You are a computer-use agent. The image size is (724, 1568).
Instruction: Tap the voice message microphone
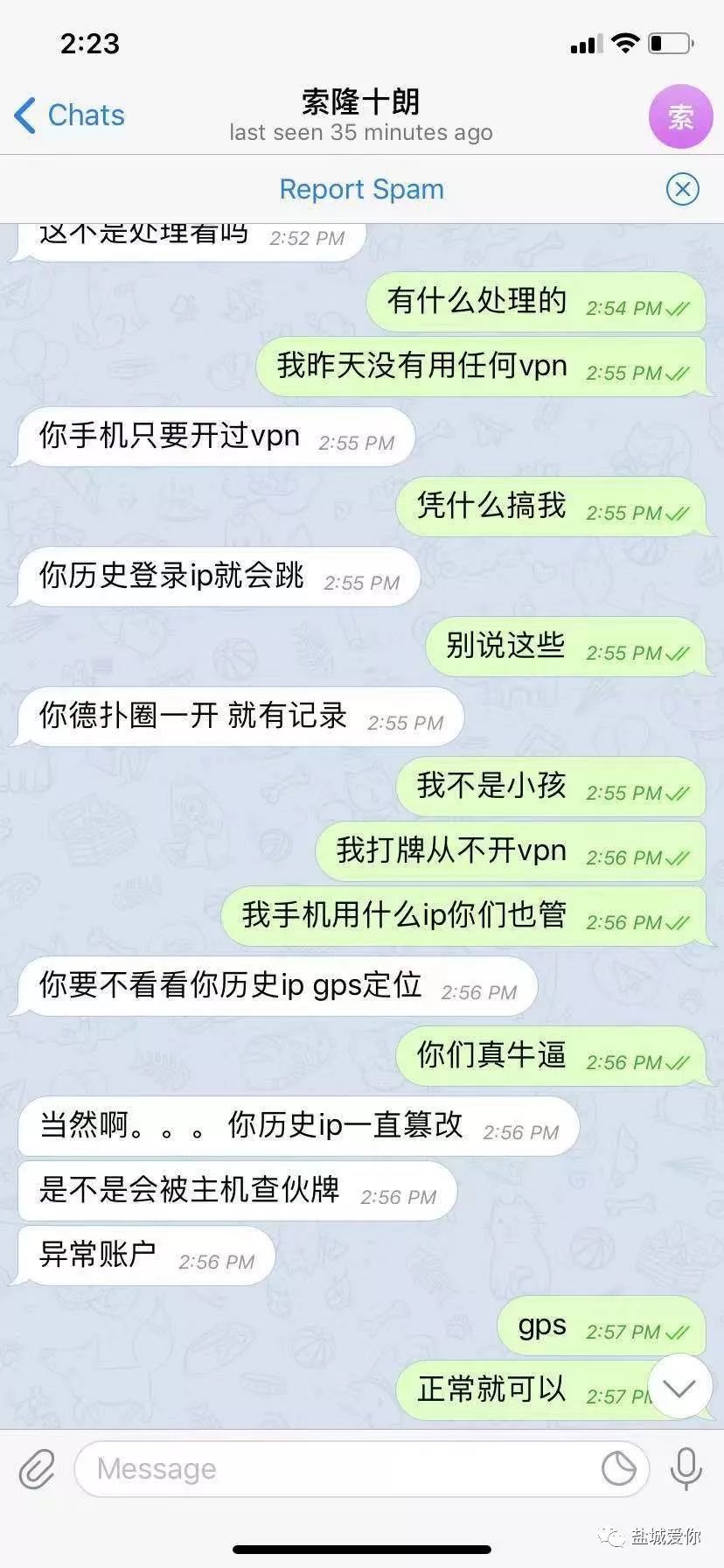tap(686, 1468)
